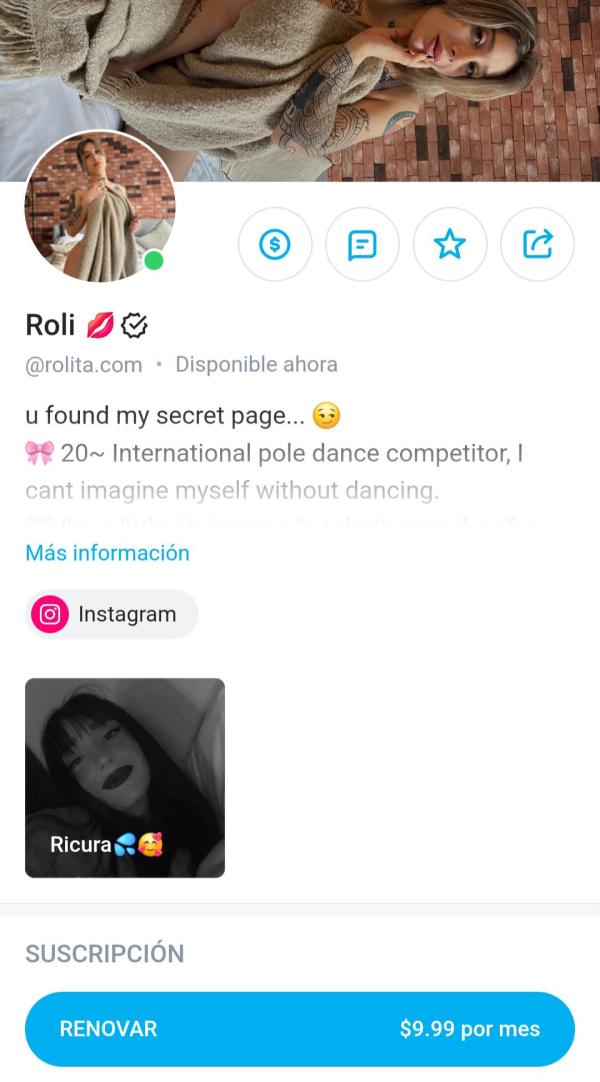Expand bio with Más información
600x1082 pixels.
(x=107, y=553)
